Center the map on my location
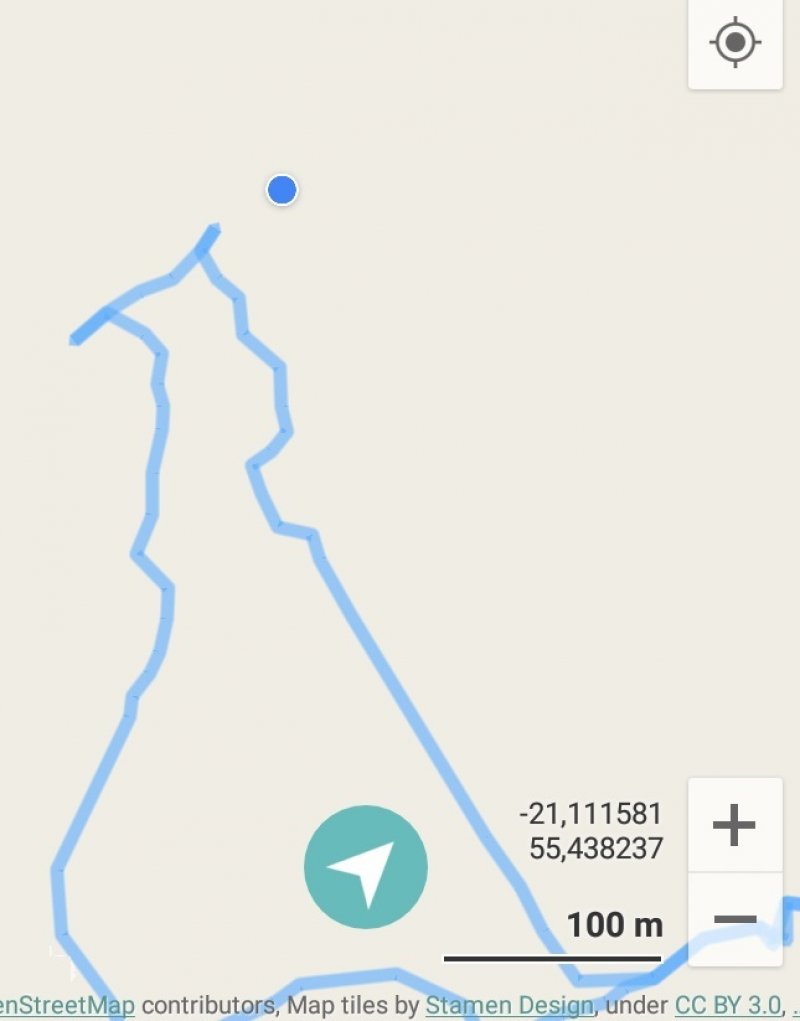The height and width of the screenshot is (1021, 800). (735, 43)
